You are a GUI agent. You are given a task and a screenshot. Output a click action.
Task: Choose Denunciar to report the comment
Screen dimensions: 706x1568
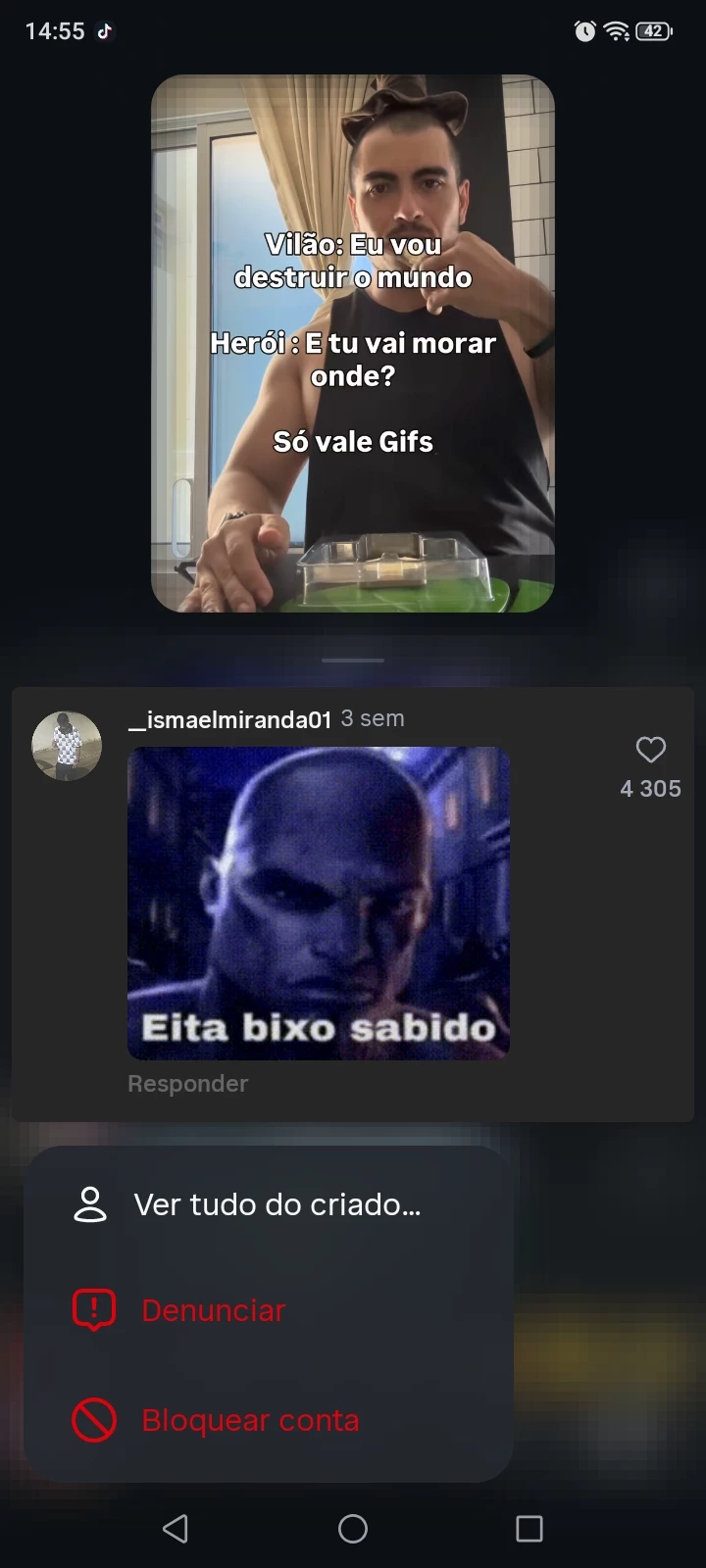coord(213,1310)
